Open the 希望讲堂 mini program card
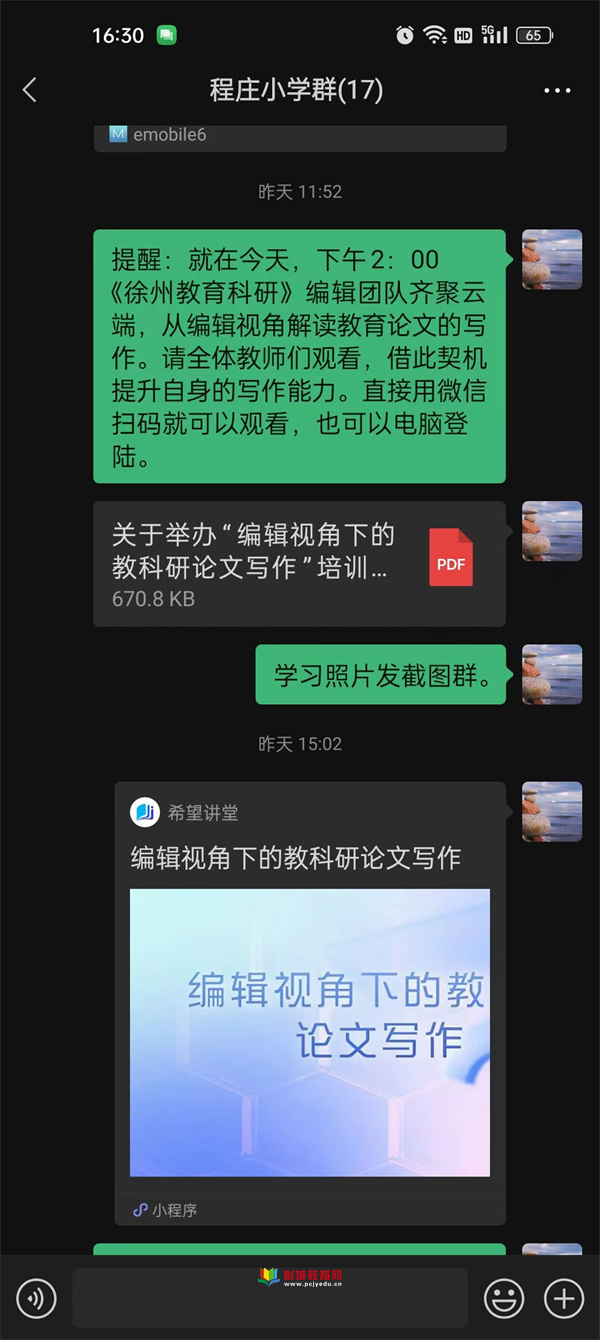This screenshot has height=1340, width=600. [309, 1002]
